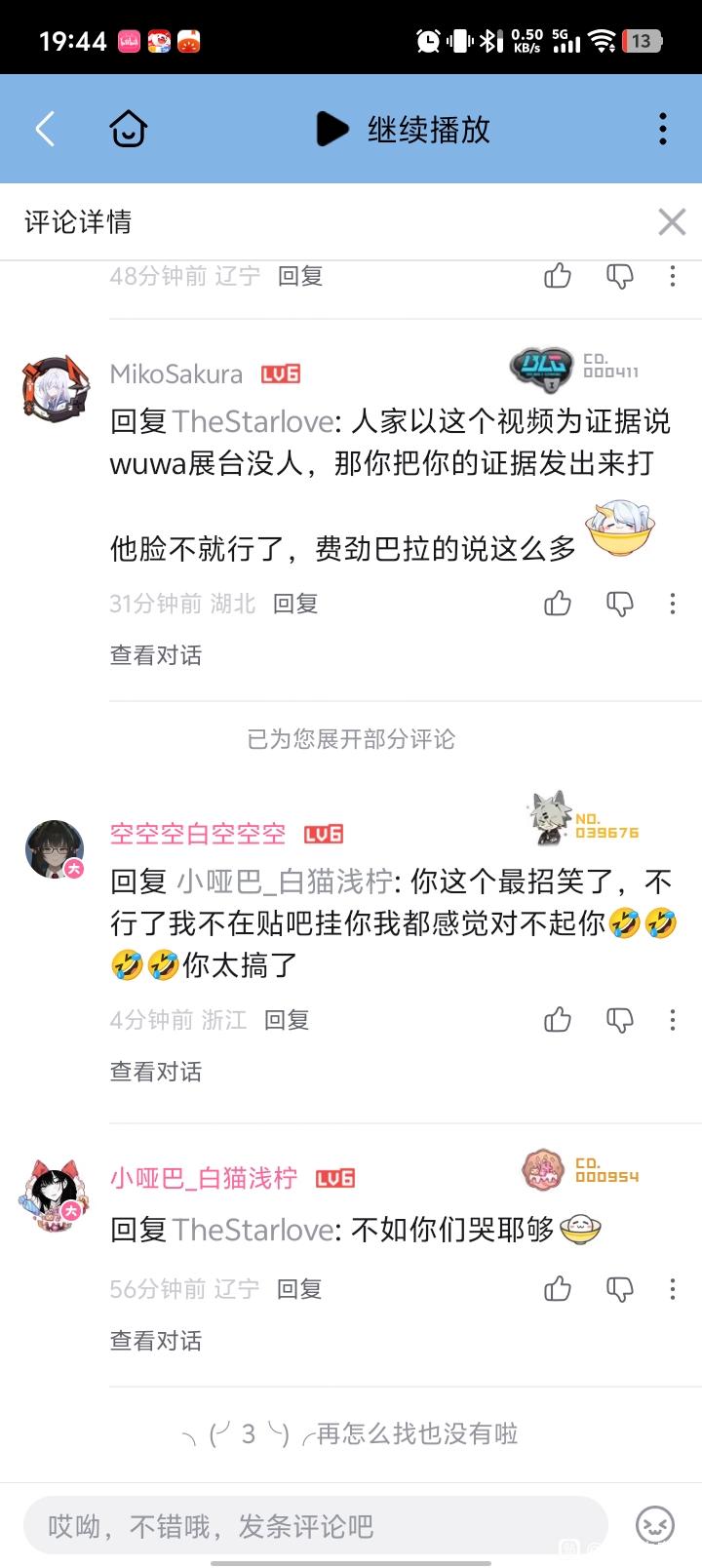Tap the TheStarlove mention in MikoSakura's reply
The width and height of the screenshot is (702, 1568).
[253, 421]
